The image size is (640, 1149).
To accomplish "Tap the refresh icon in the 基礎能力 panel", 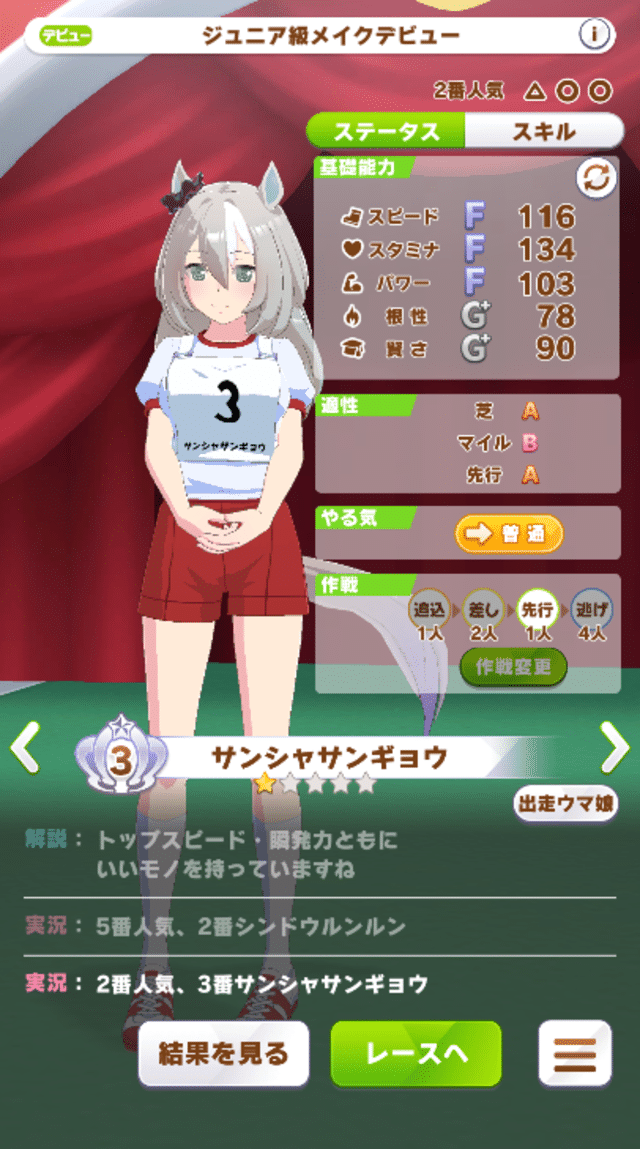I will click(x=596, y=179).
